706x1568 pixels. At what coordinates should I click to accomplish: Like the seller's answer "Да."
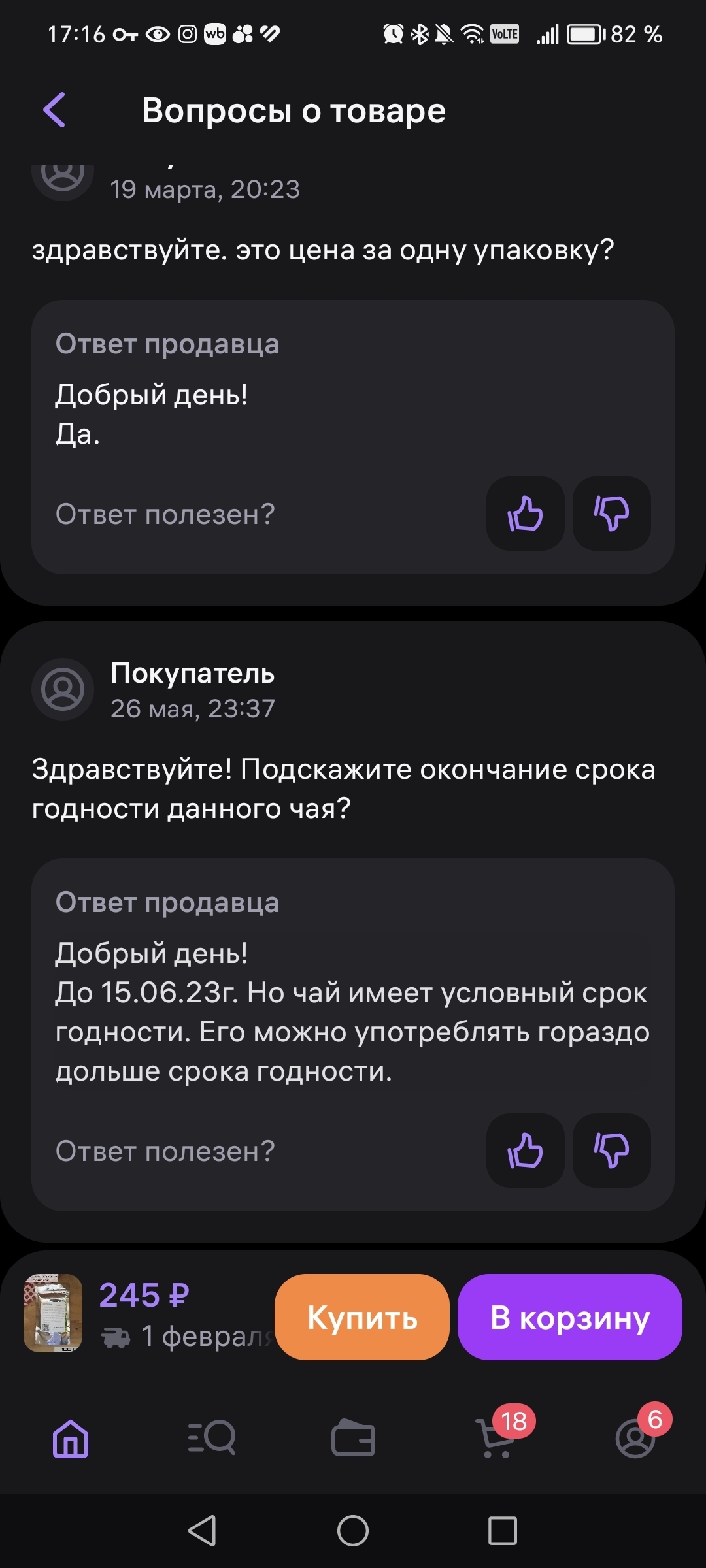525,514
